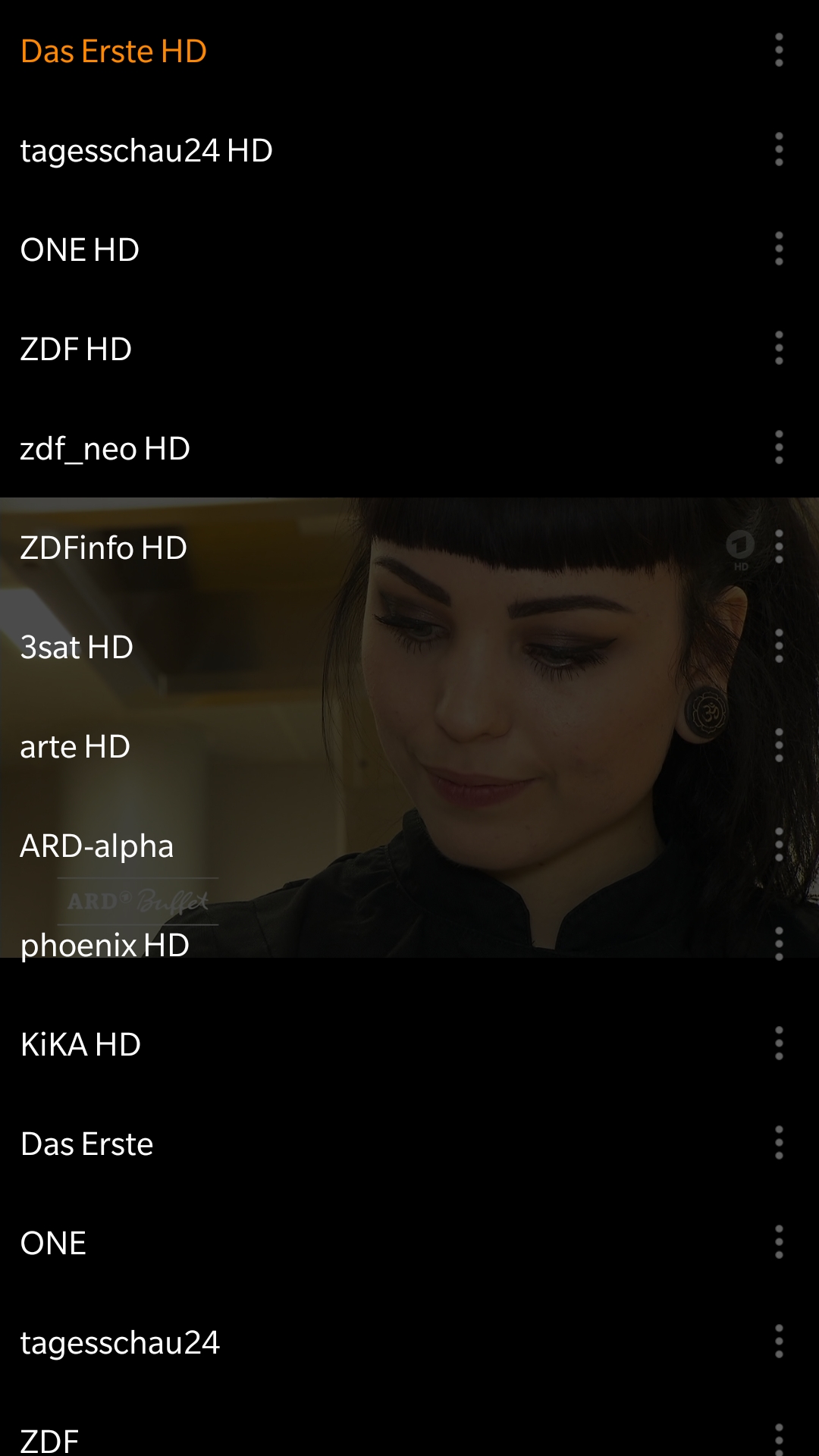
Task: Show more options for arte HD
Action: click(x=779, y=745)
